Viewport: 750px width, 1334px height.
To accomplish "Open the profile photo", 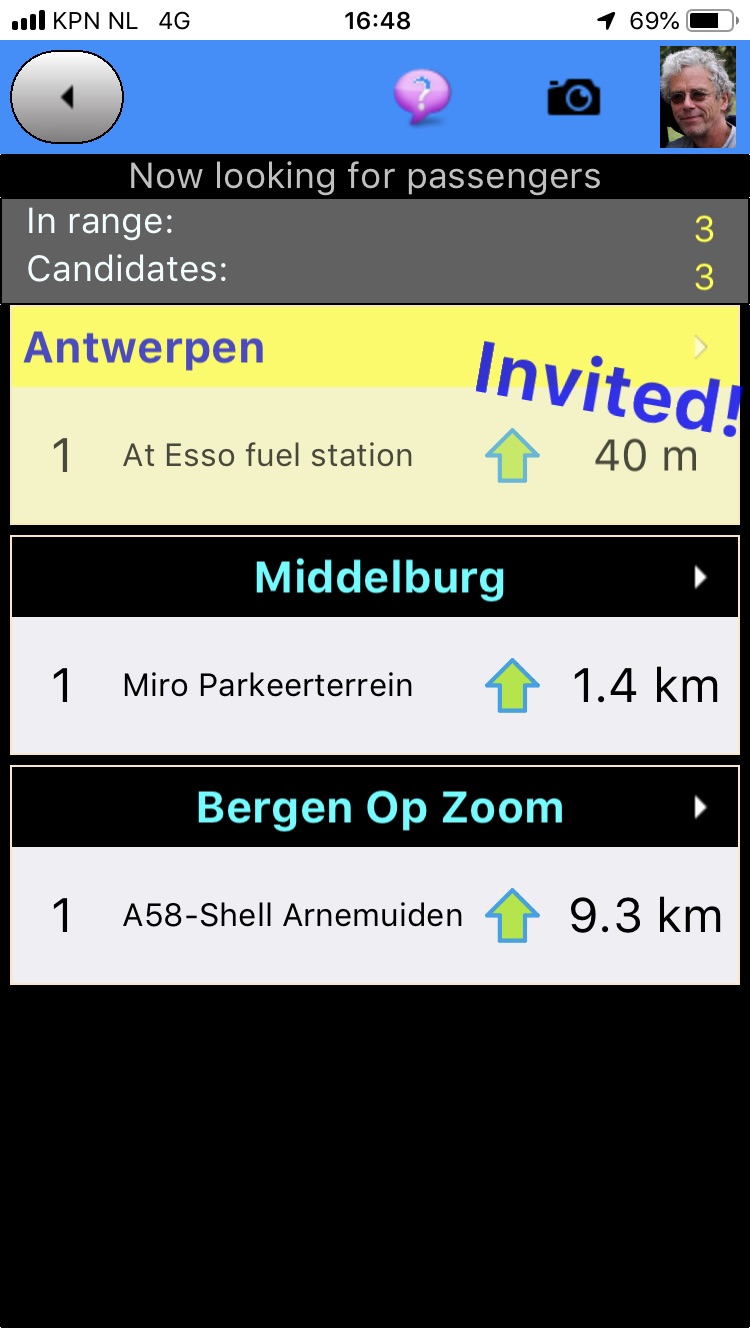I will point(698,97).
